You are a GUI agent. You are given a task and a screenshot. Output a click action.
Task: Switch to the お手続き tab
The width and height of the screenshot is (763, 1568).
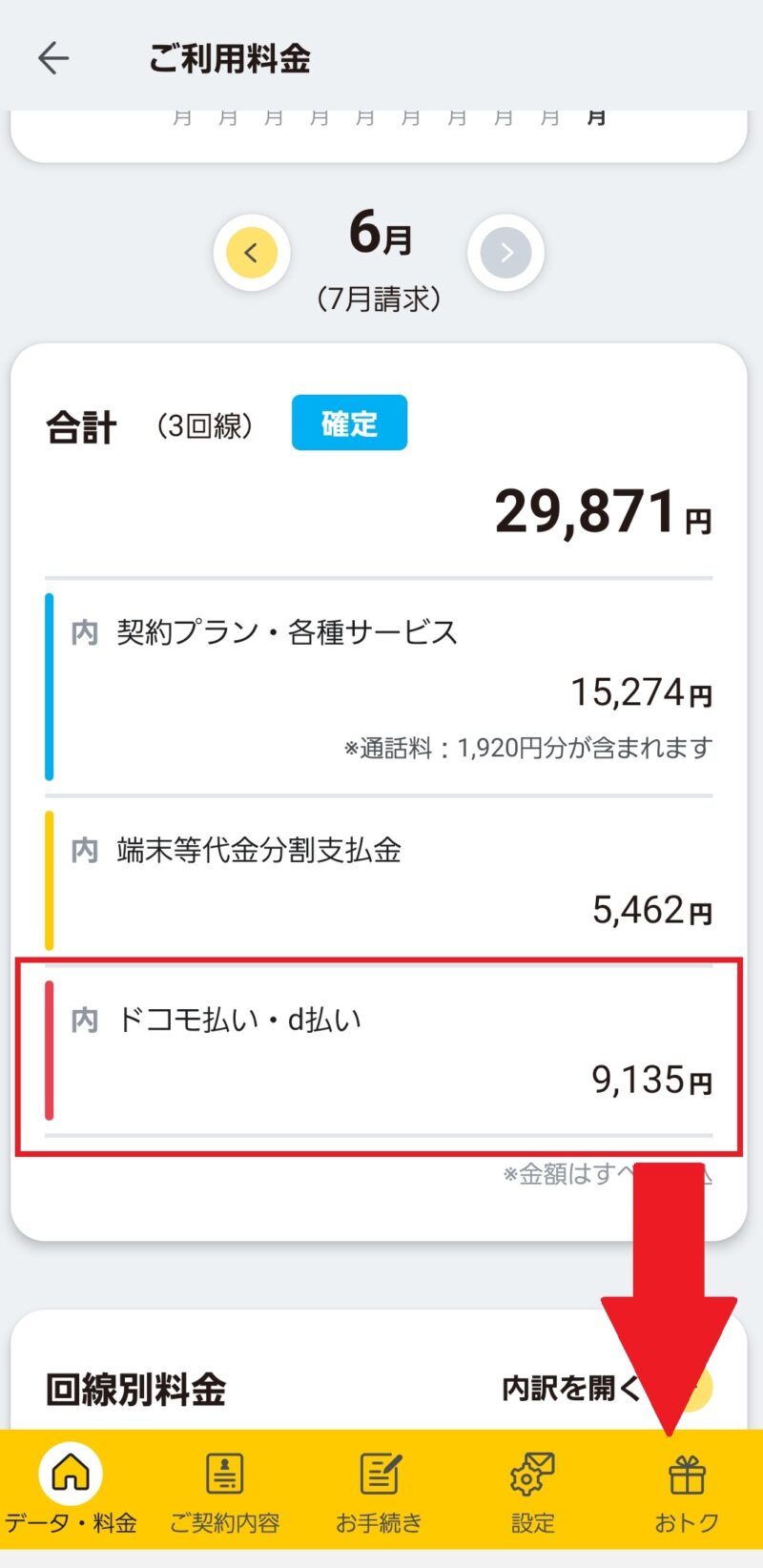click(x=380, y=1490)
